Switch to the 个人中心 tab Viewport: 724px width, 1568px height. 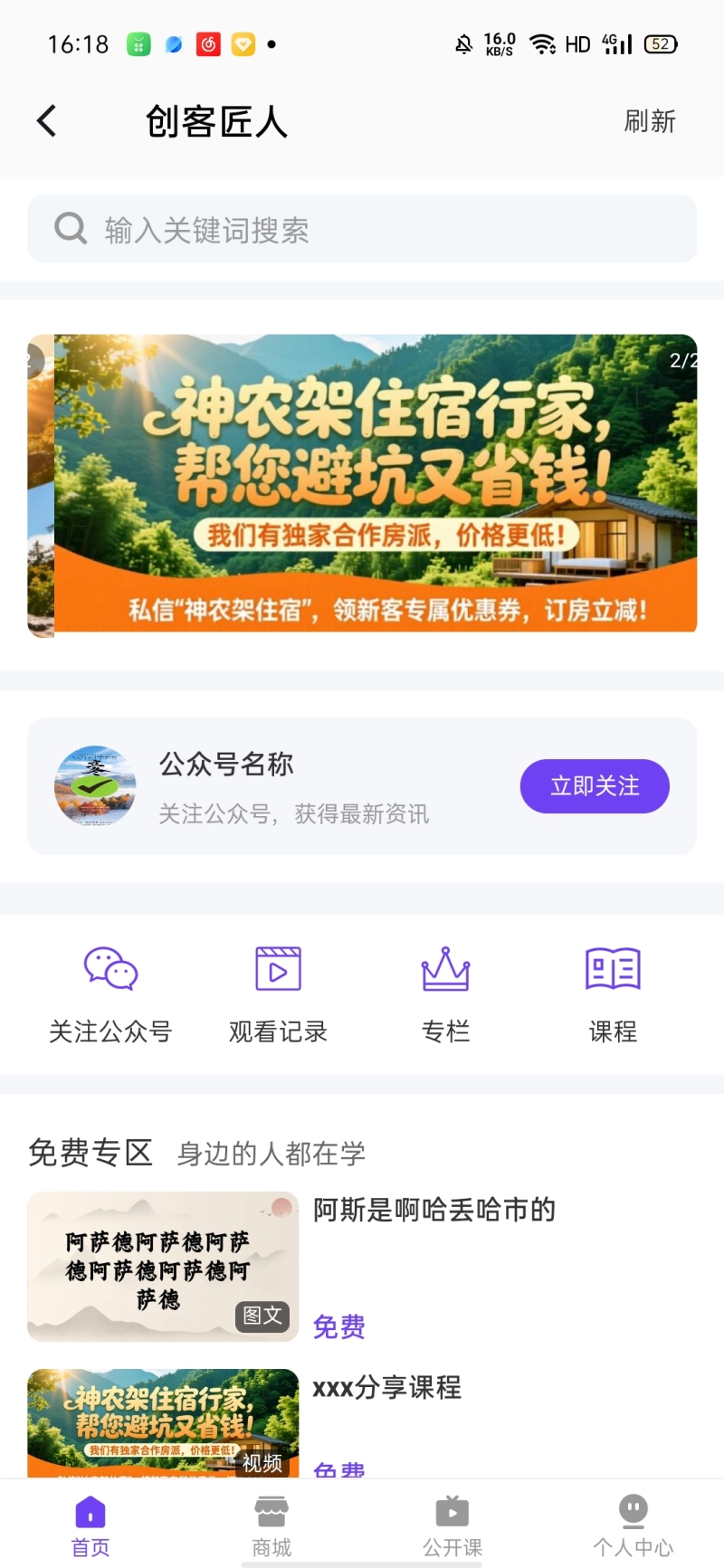[x=633, y=1526]
